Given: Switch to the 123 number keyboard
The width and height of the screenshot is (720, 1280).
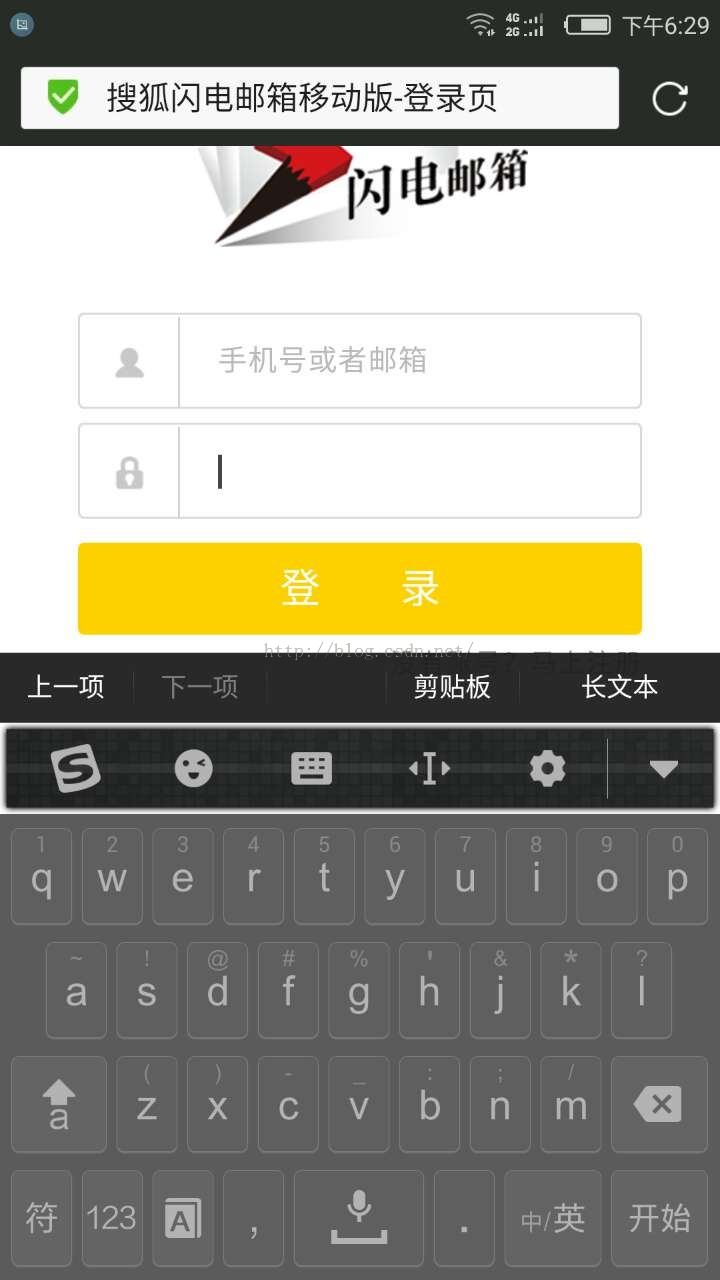Looking at the screenshot, I should (111, 1218).
